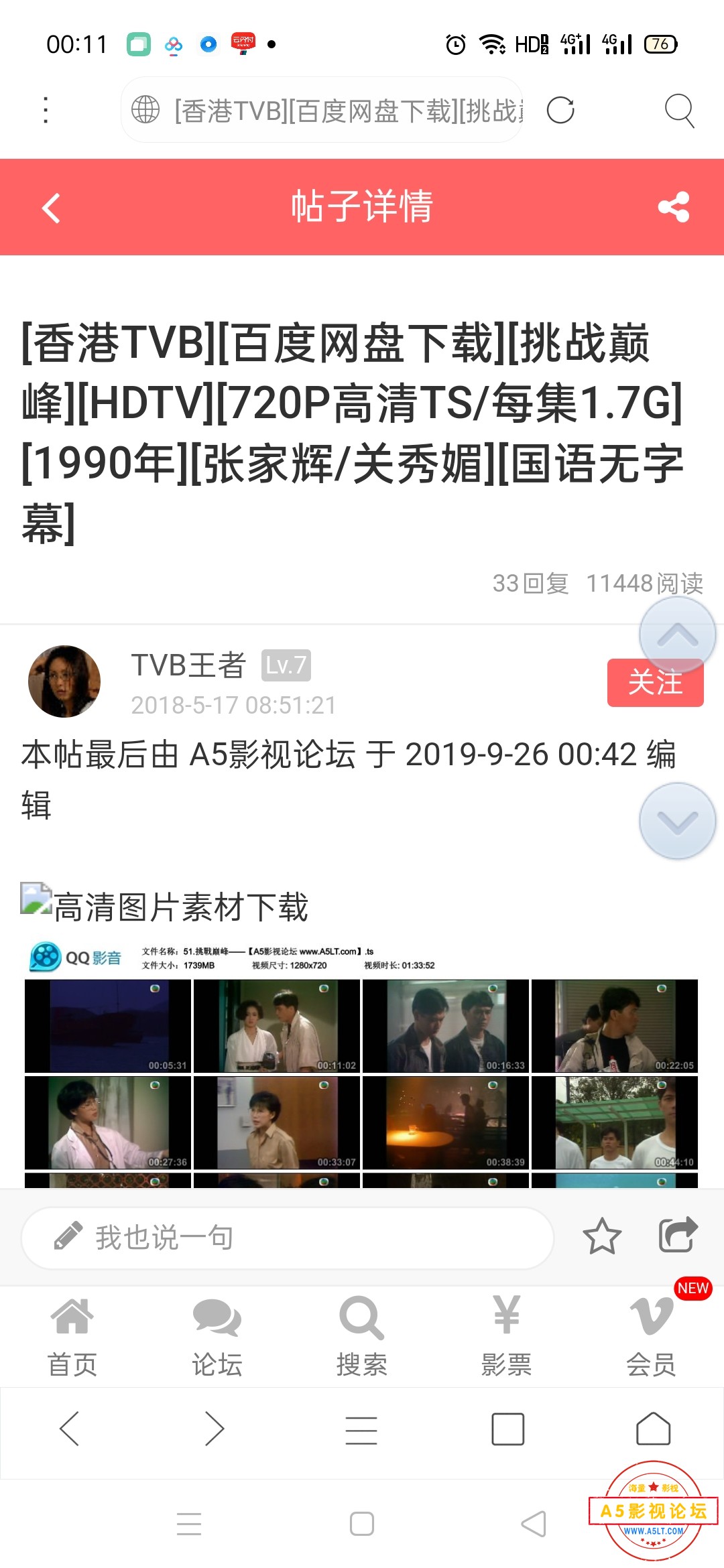This screenshot has width=724, height=1568.
Task: Tap the URL address bar
Action: [x=335, y=110]
